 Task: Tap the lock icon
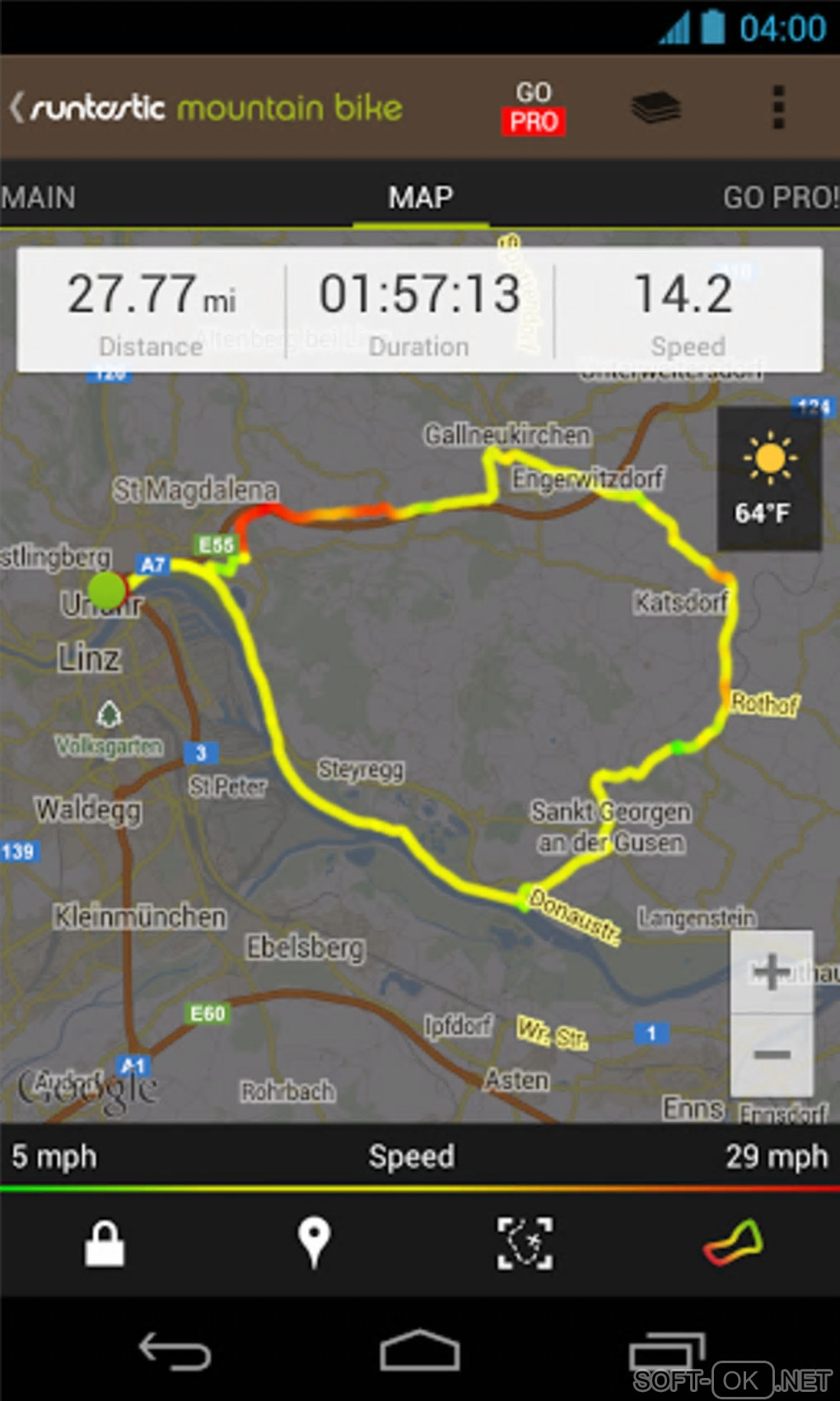105,1244
